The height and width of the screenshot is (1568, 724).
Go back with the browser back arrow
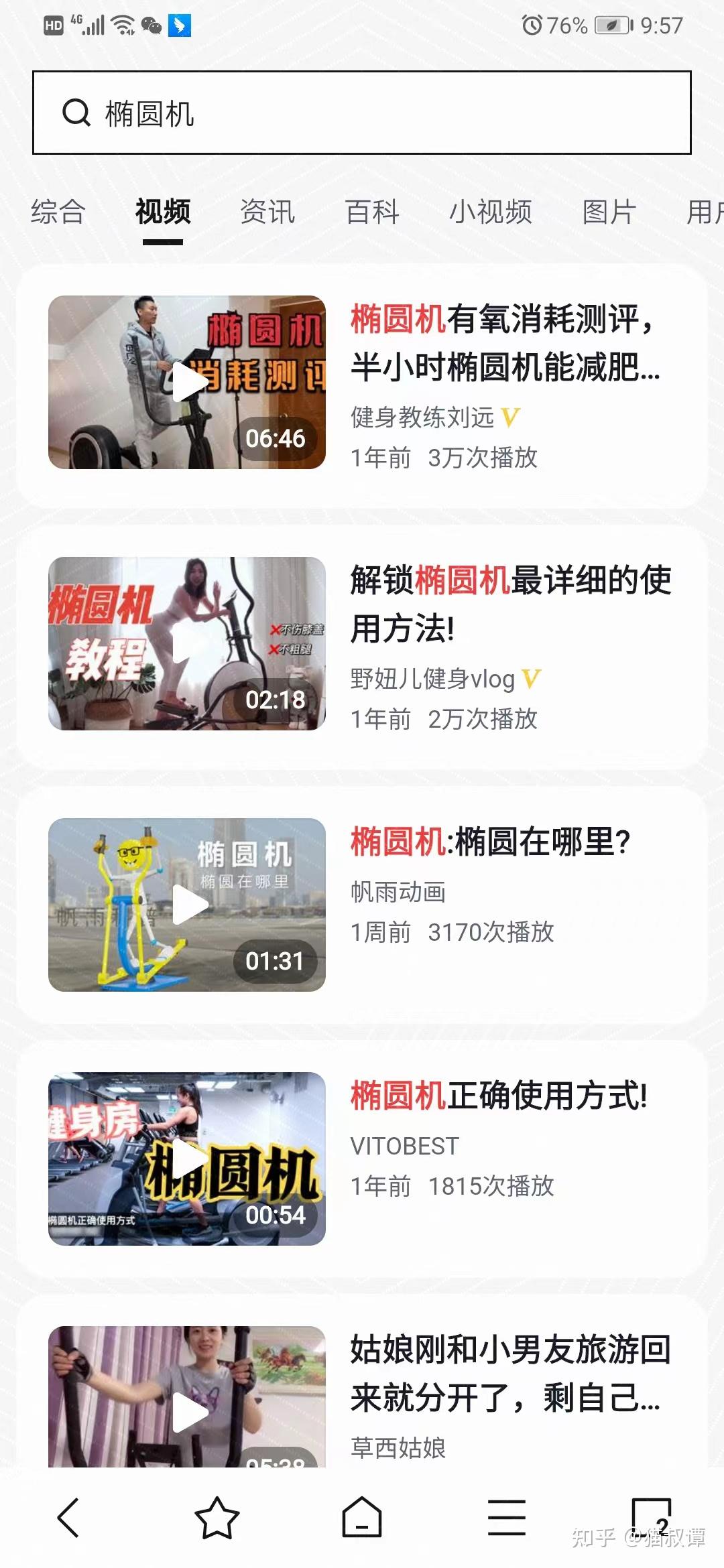[x=69, y=1518]
